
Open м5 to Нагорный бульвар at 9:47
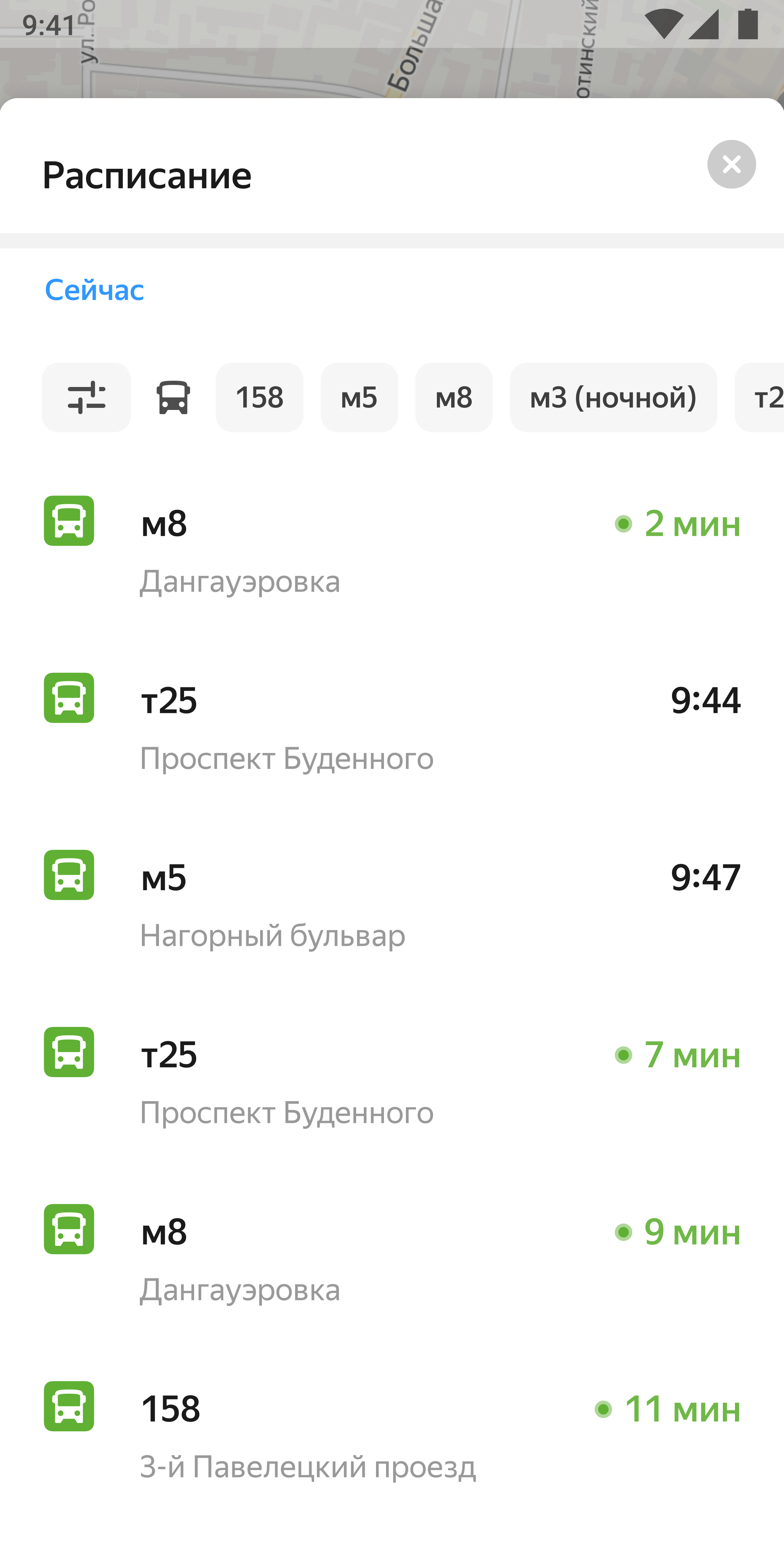392,905
